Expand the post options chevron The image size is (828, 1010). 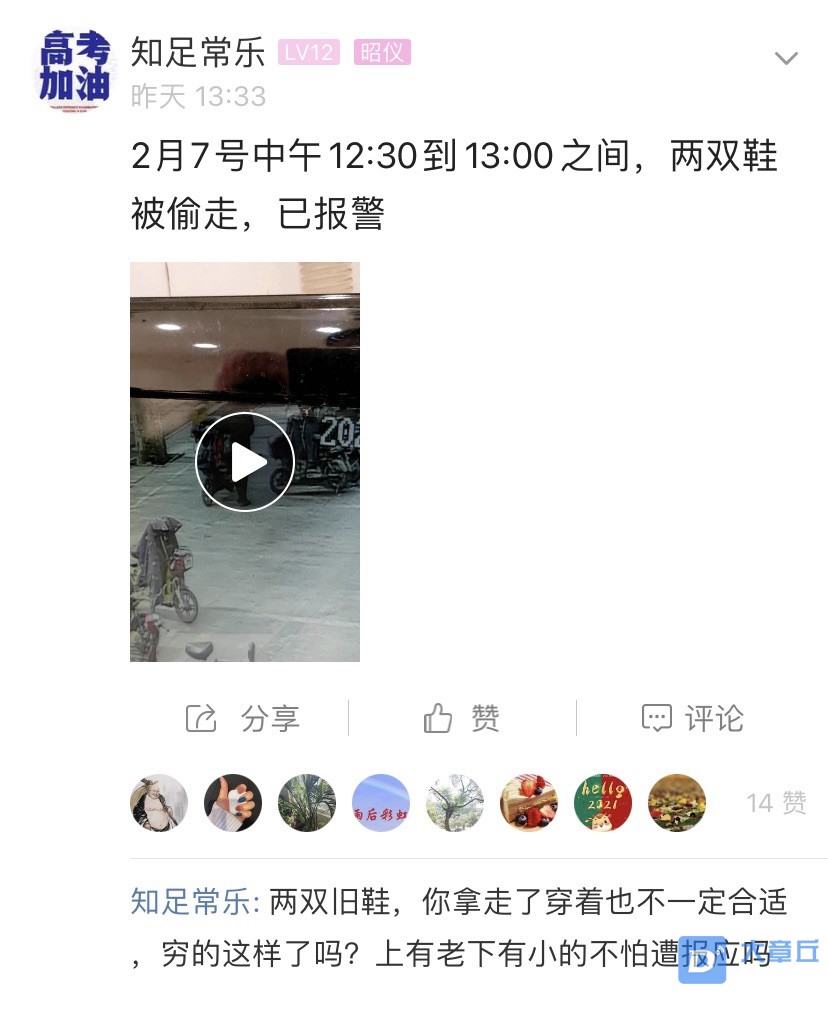pyautogui.click(x=786, y=58)
